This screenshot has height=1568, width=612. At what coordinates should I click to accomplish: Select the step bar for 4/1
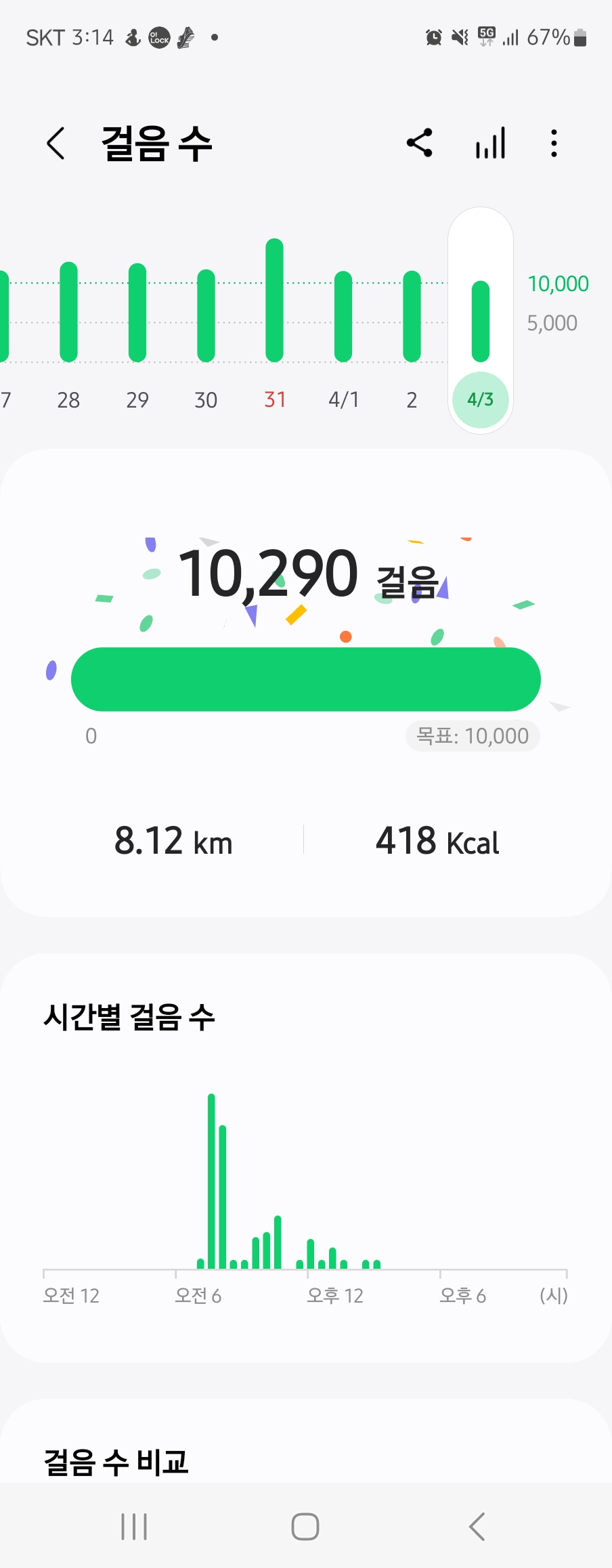[x=343, y=316]
